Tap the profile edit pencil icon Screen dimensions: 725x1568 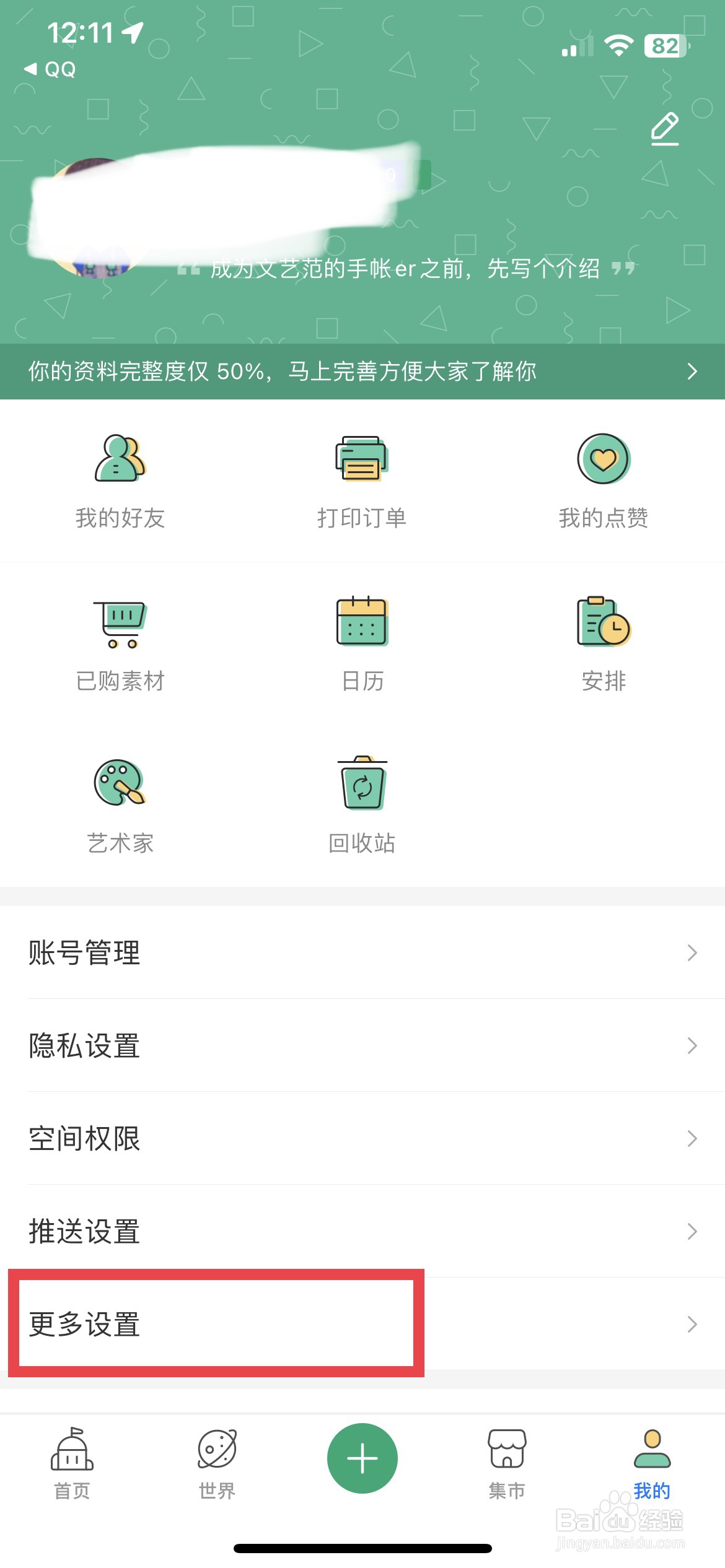coord(664,128)
